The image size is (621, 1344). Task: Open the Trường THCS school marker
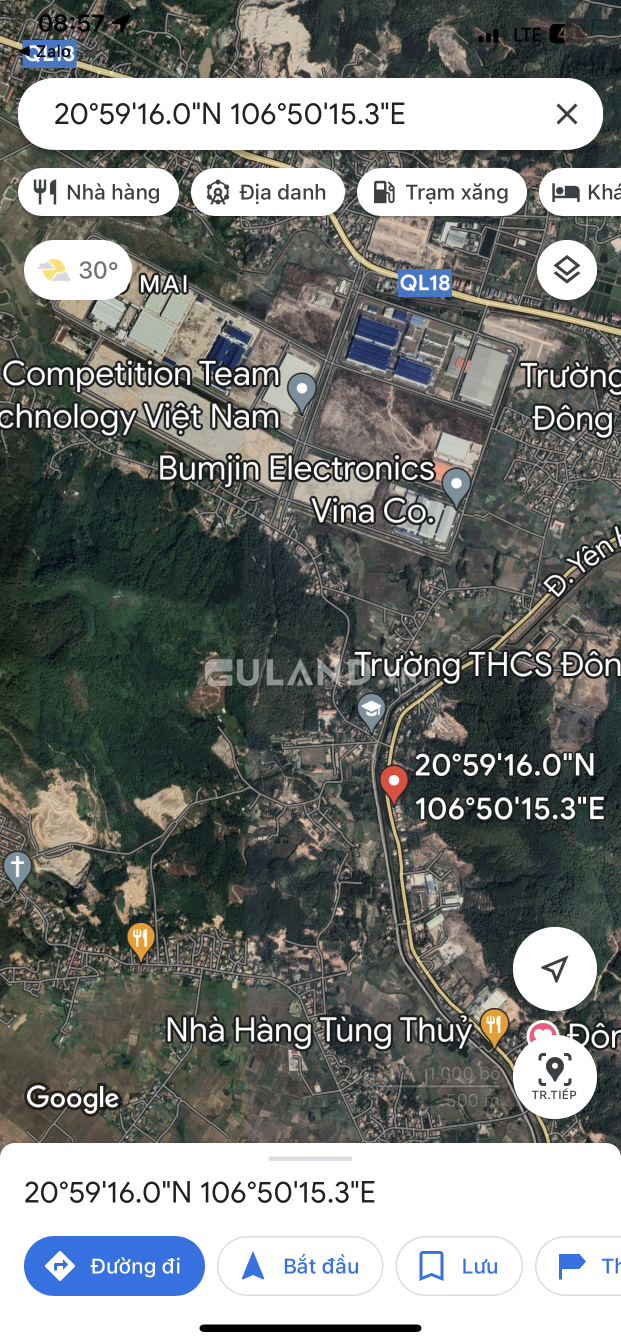point(372,710)
